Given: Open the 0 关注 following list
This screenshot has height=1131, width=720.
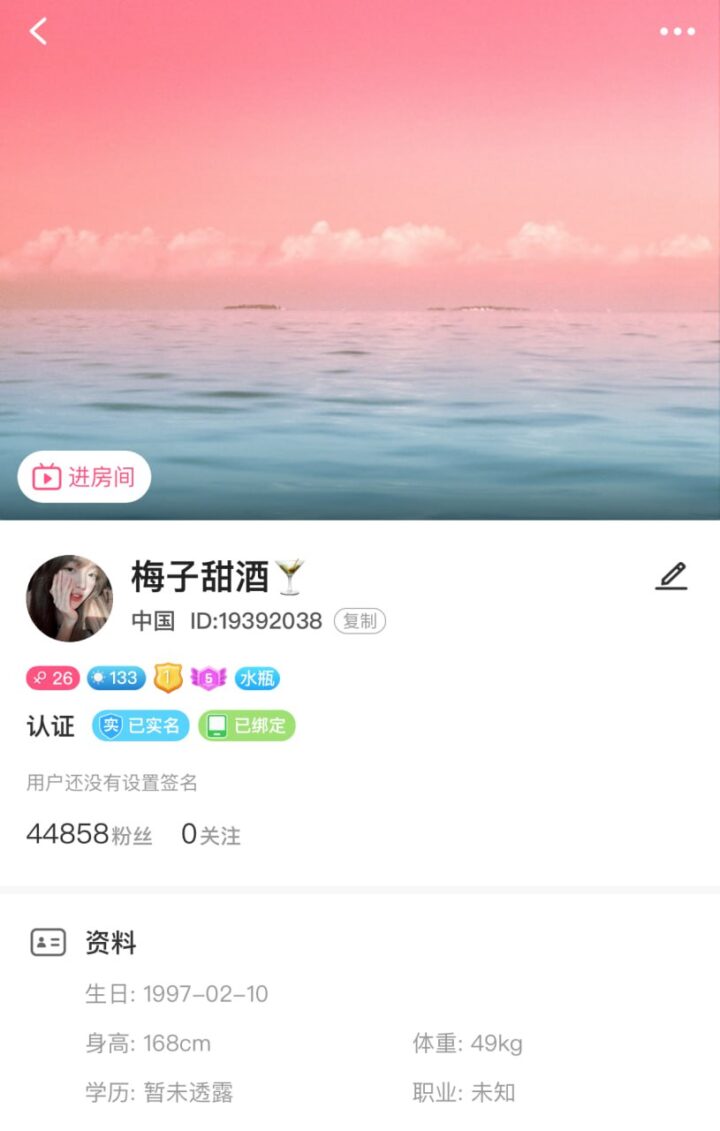Looking at the screenshot, I should pos(211,834).
